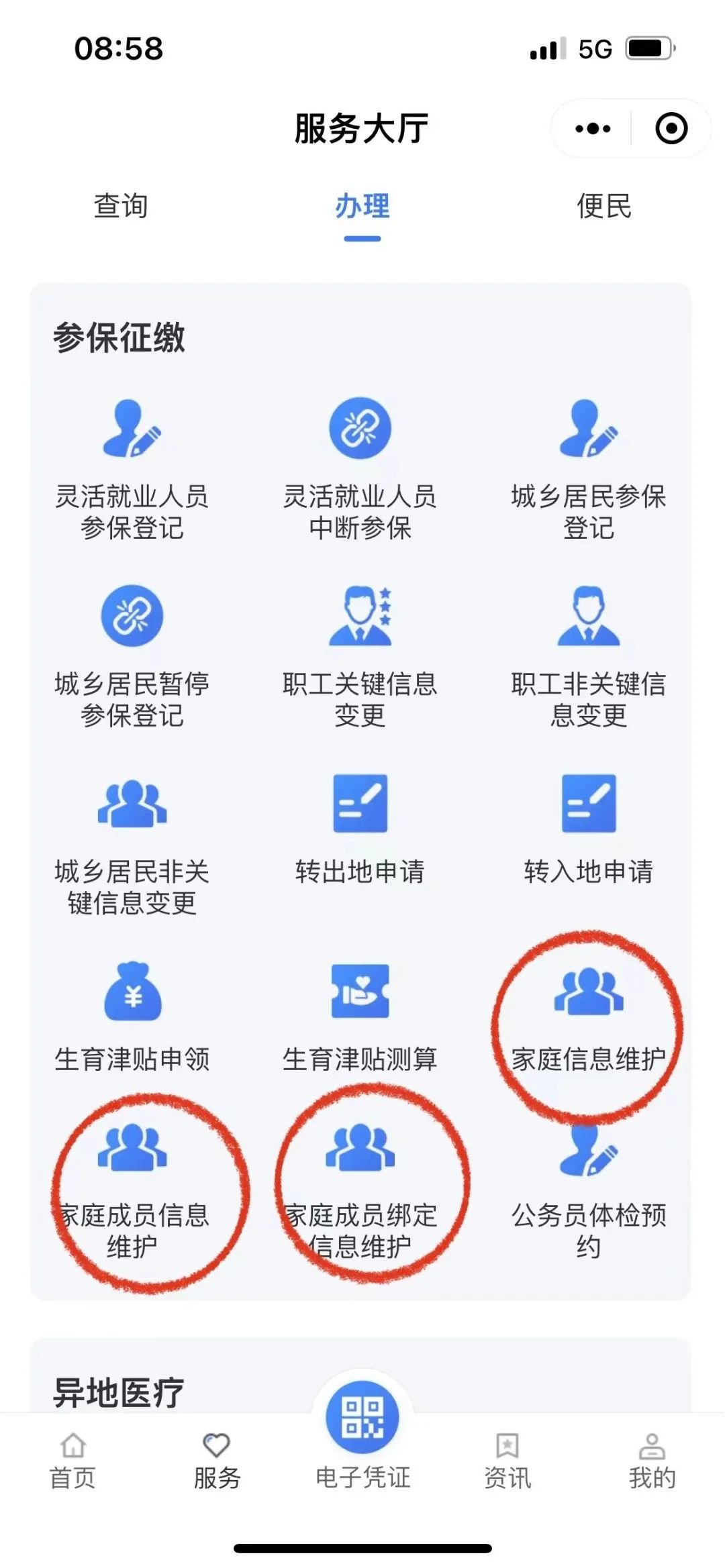This screenshot has height=1568, width=725.
Task: Open 家庭成员绑定信息维护
Action: click(x=360, y=1188)
